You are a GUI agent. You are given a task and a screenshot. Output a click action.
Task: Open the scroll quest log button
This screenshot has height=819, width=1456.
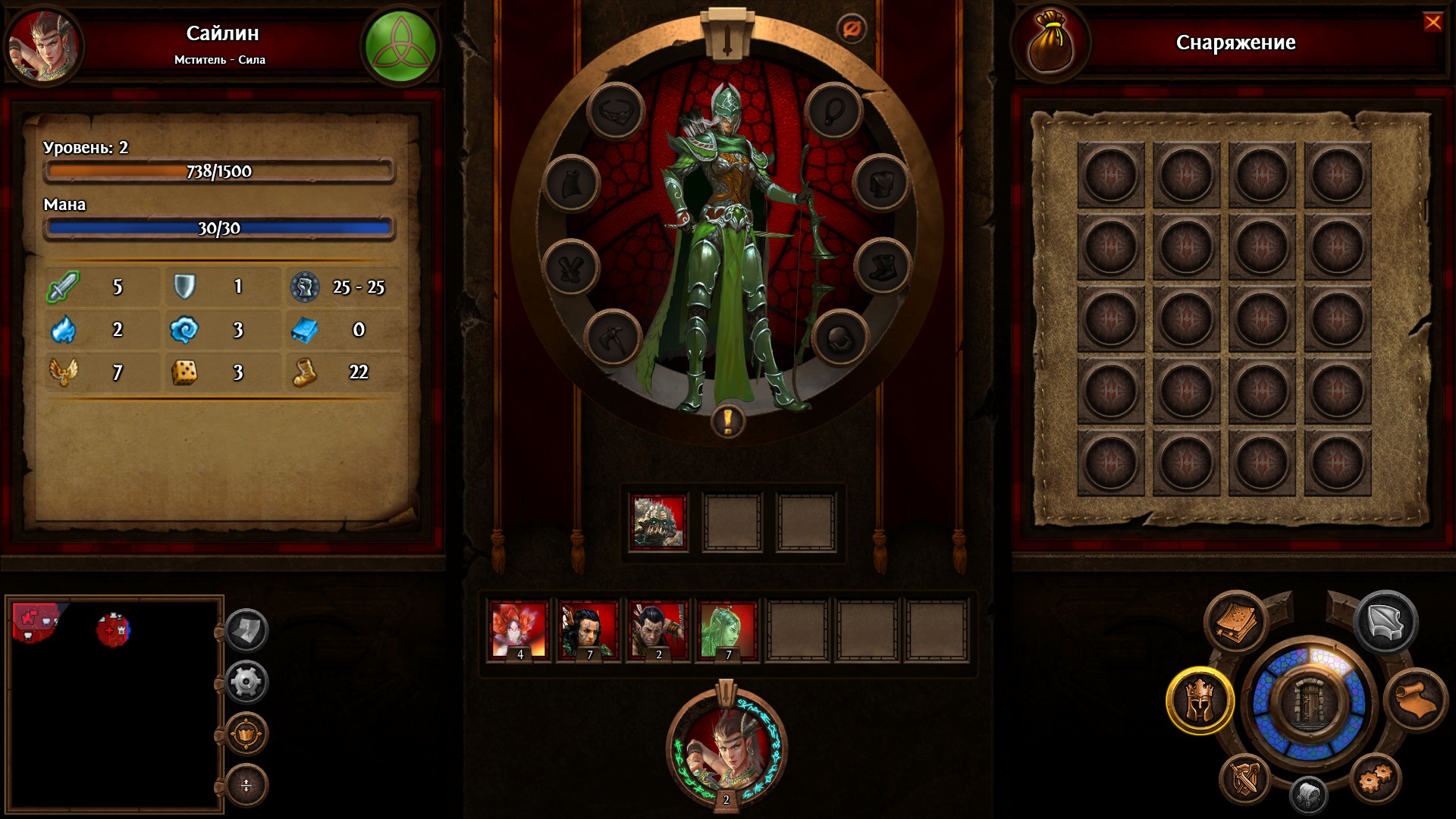(x=1415, y=699)
